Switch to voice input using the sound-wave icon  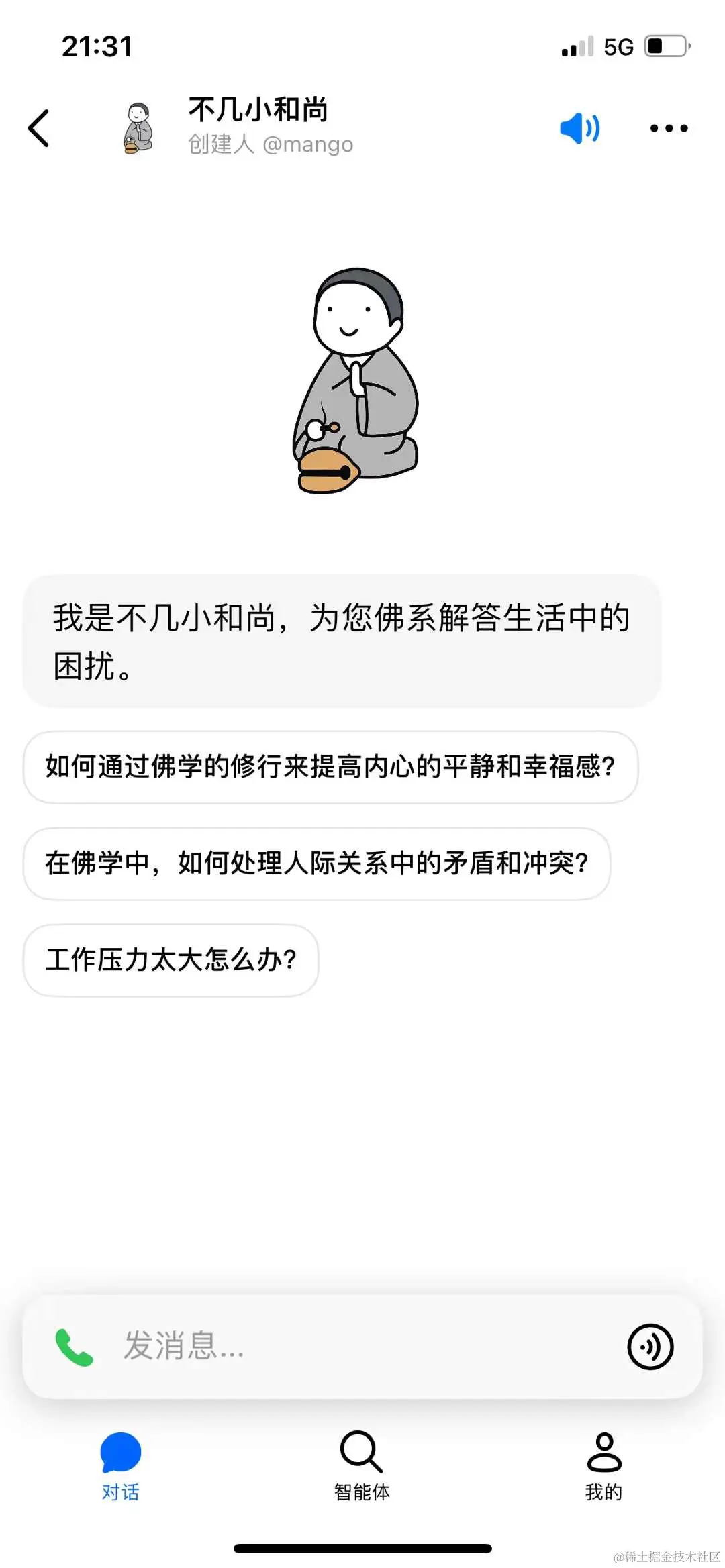tap(650, 1347)
